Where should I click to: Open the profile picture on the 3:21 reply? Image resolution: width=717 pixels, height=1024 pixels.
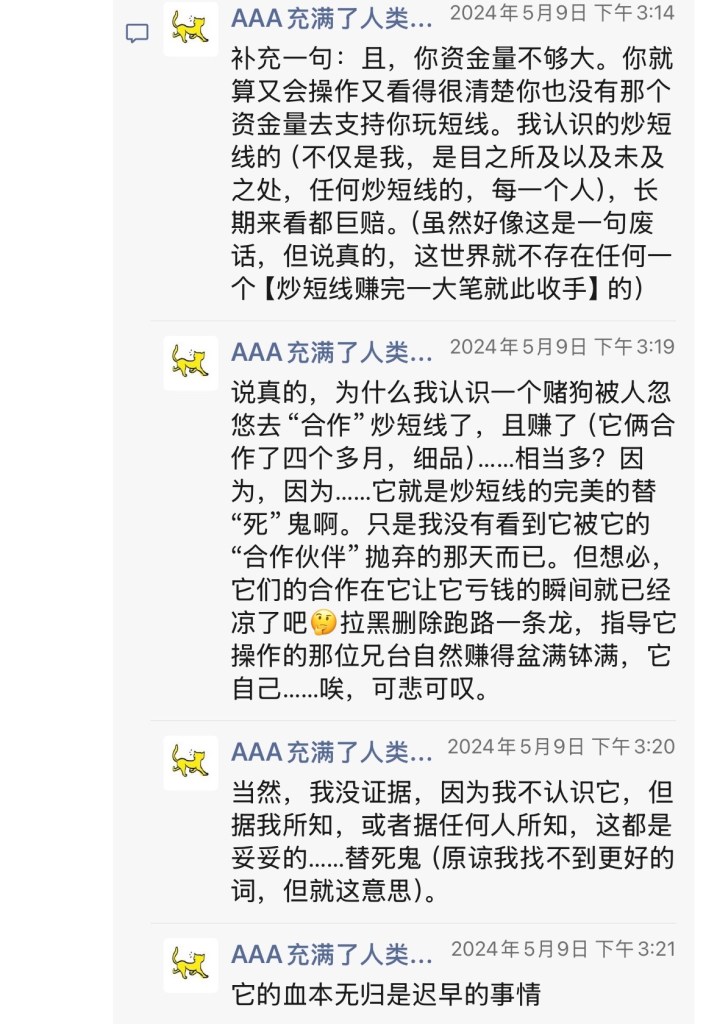click(190, 964)
